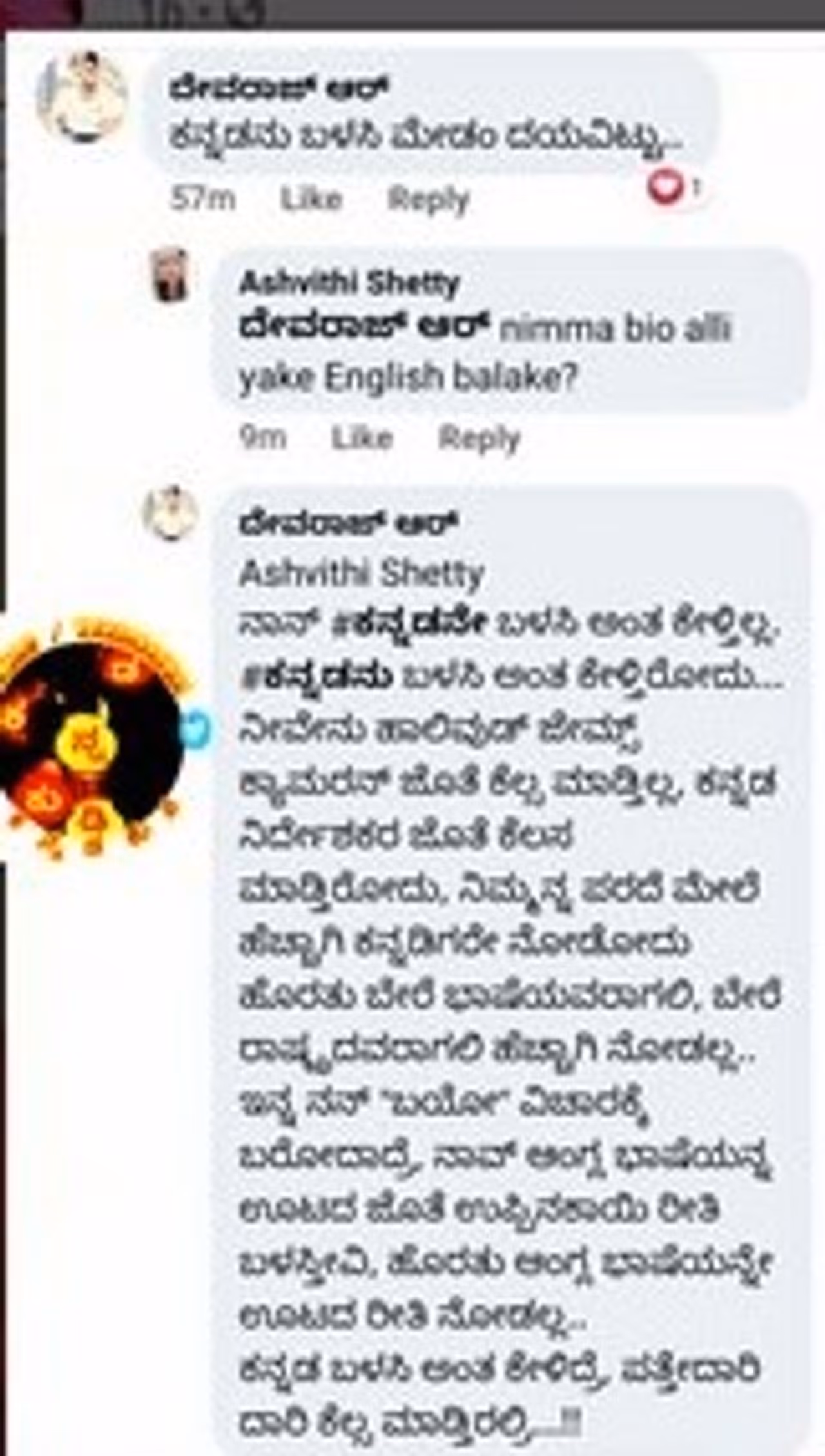The image size is (825, 1456).
Task: Open the tagged name in Ashvithi Shetty's reply
Action: coord(364,329)
